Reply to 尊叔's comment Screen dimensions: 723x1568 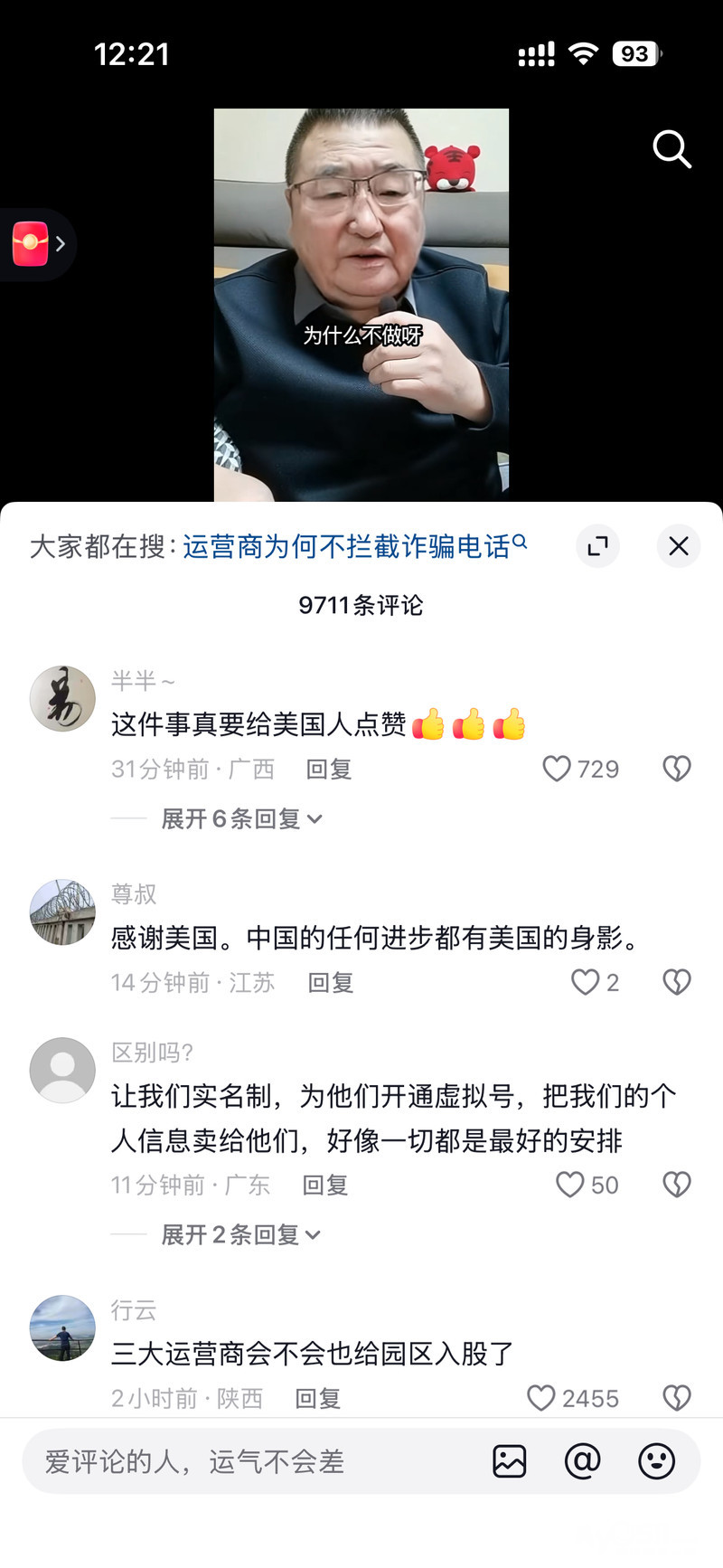pos(330,983)
